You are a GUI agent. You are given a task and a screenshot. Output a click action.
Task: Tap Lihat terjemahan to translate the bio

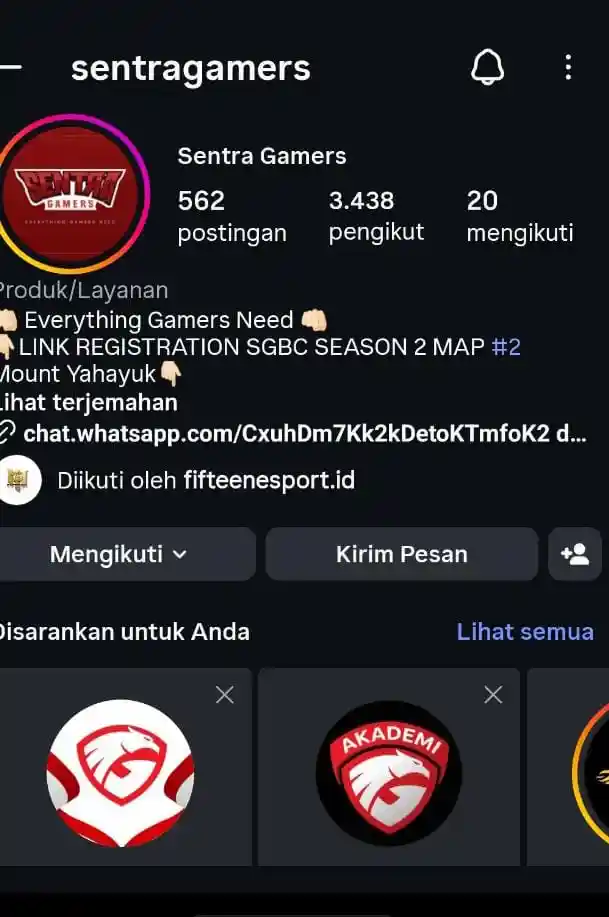point(88,403)
